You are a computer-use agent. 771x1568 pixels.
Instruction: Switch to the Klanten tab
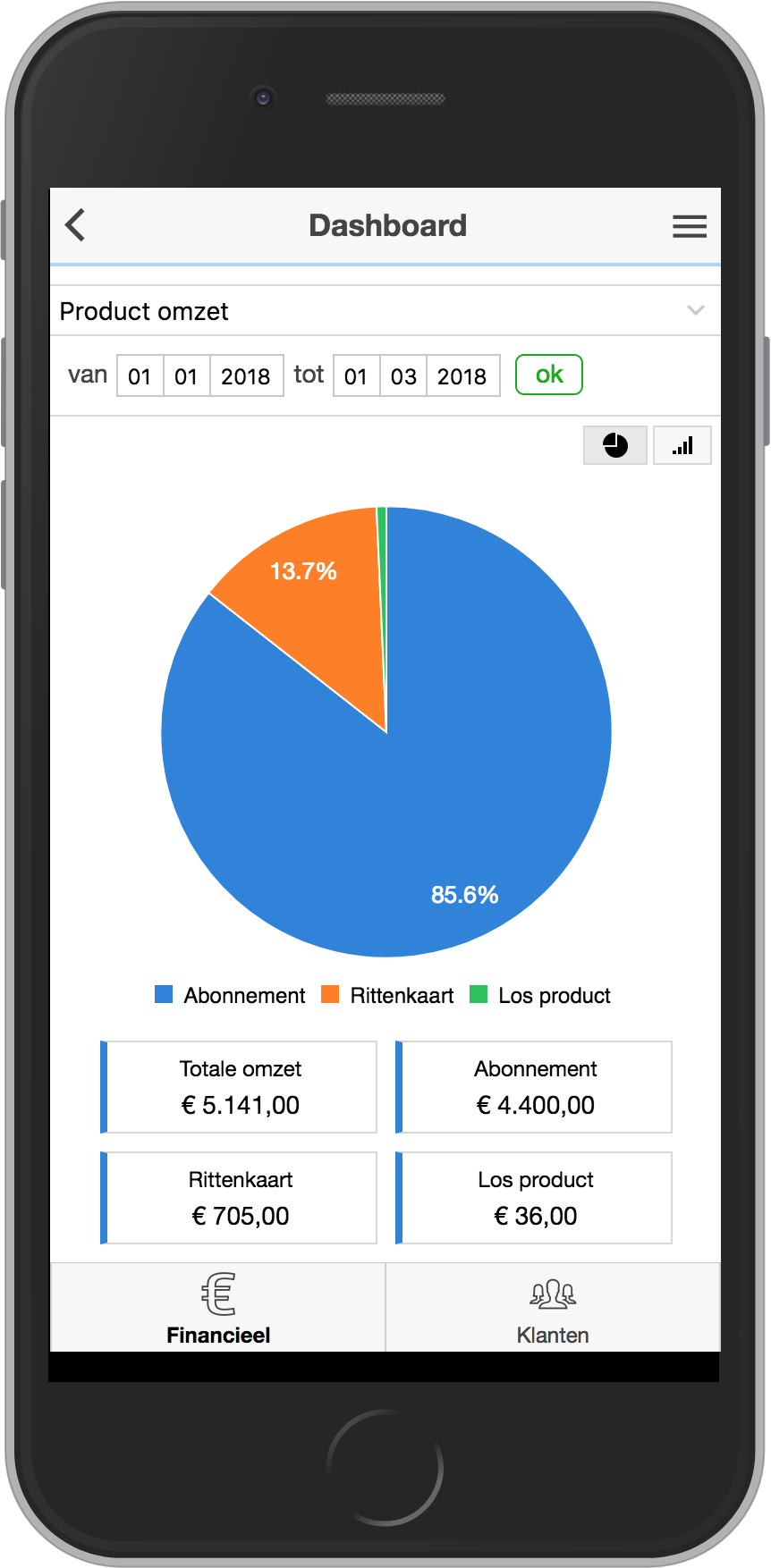pyautogui.click(x=553, y=1307)
